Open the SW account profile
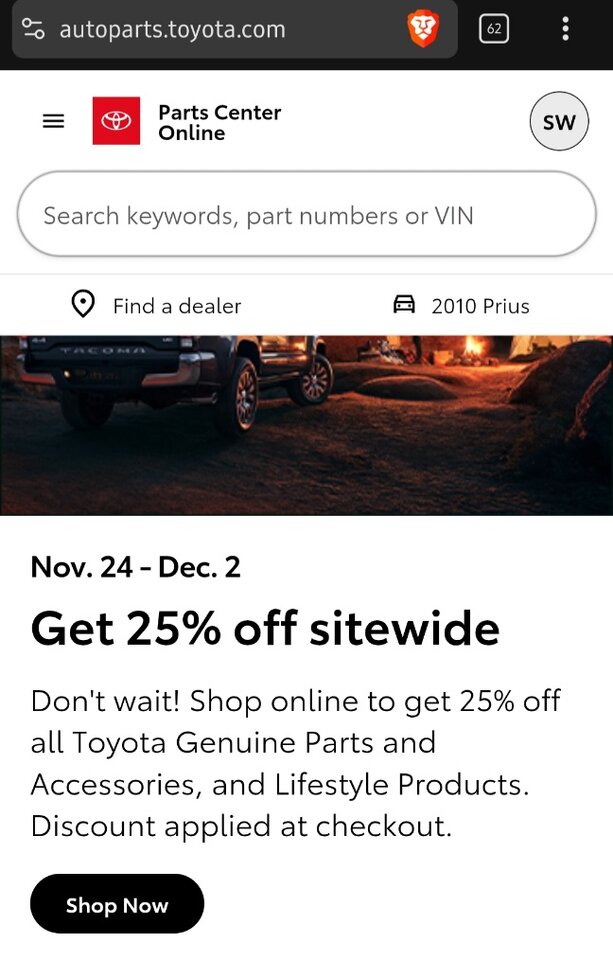613x960 pixels. pyautogui.click(x=558, y=122)
